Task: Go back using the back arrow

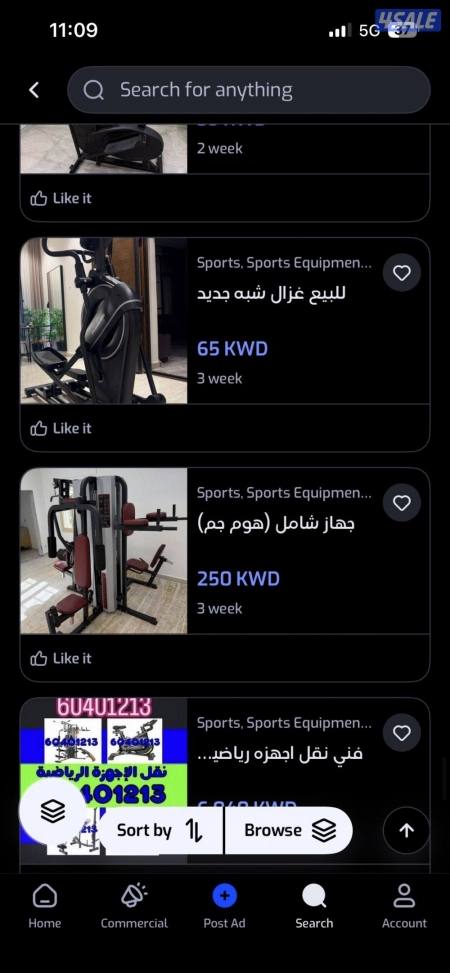Action: [34, 90]
